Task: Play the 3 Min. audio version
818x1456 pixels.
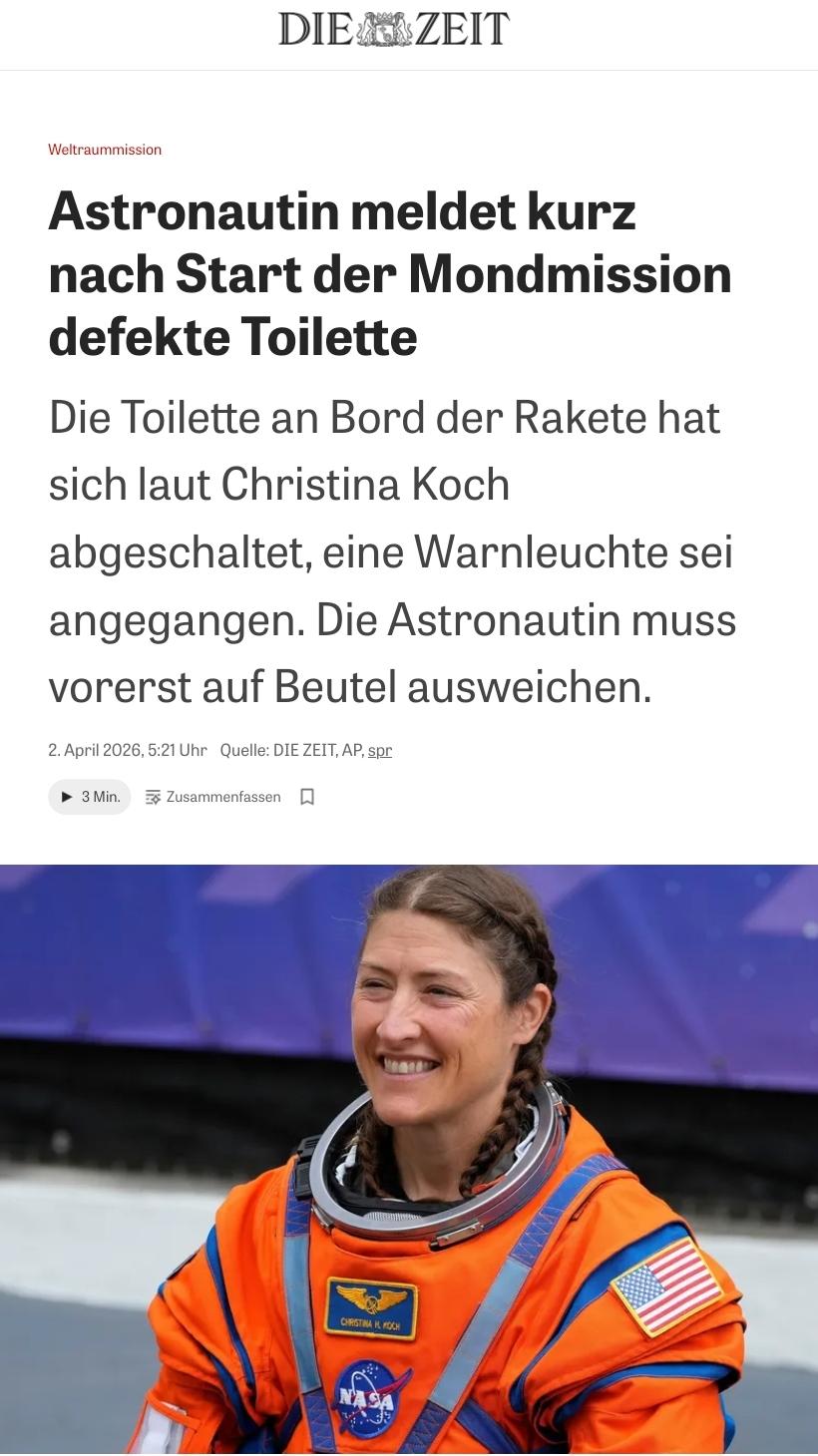Action: click(89, 797)
